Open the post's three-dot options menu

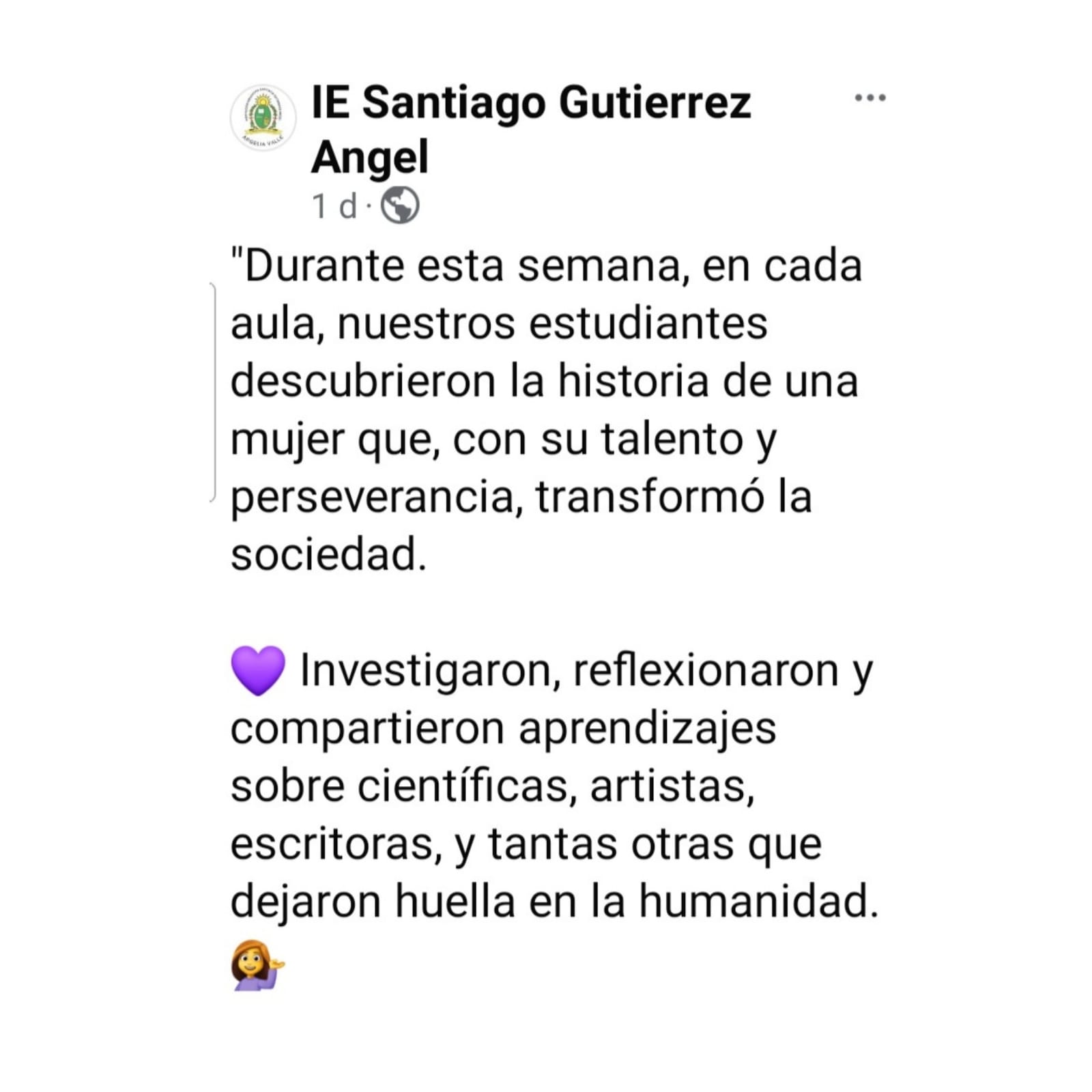pos(870,98)
